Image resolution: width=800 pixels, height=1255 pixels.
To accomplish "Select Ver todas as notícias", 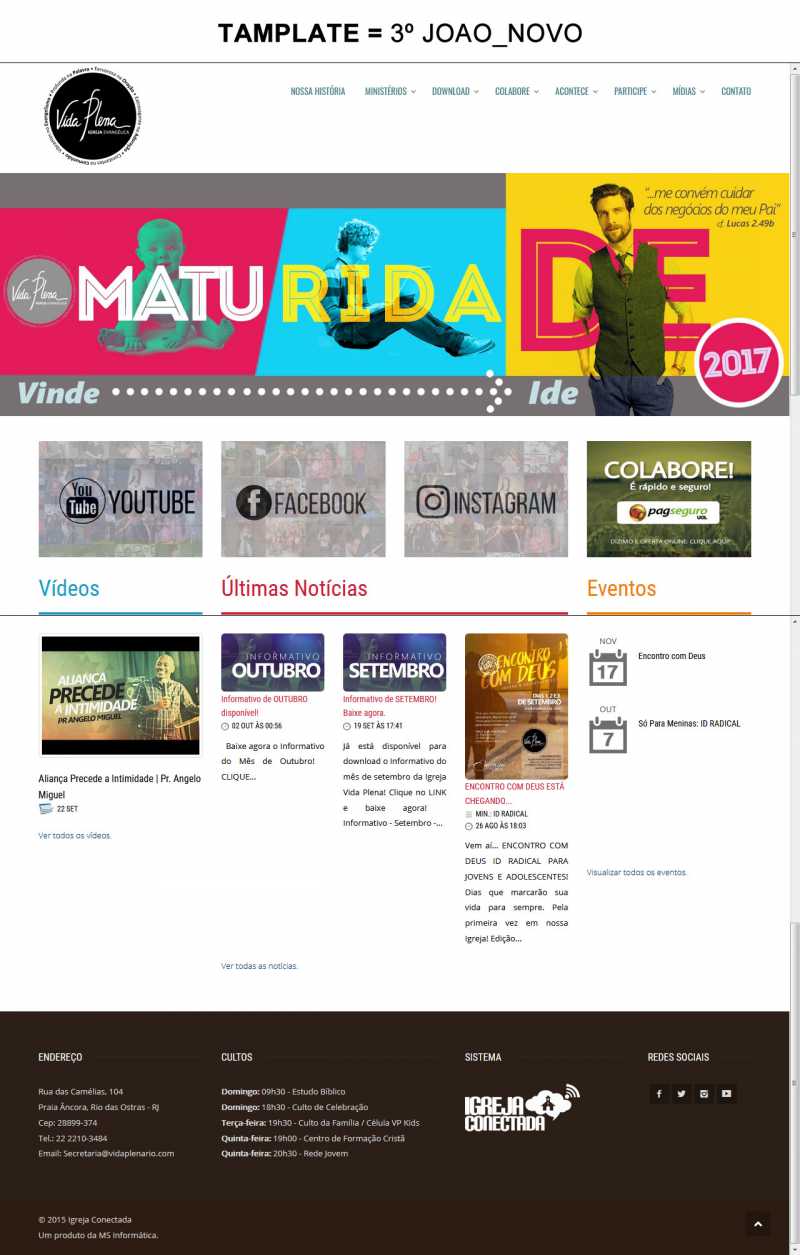I will click(x=259, y=966).
